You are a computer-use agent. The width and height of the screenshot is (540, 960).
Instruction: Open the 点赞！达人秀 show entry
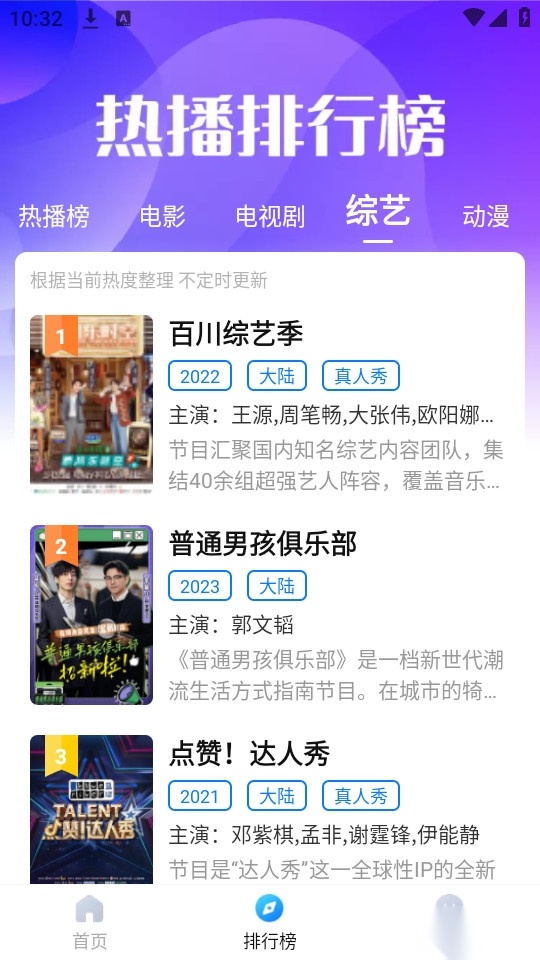tap(270, 809)
